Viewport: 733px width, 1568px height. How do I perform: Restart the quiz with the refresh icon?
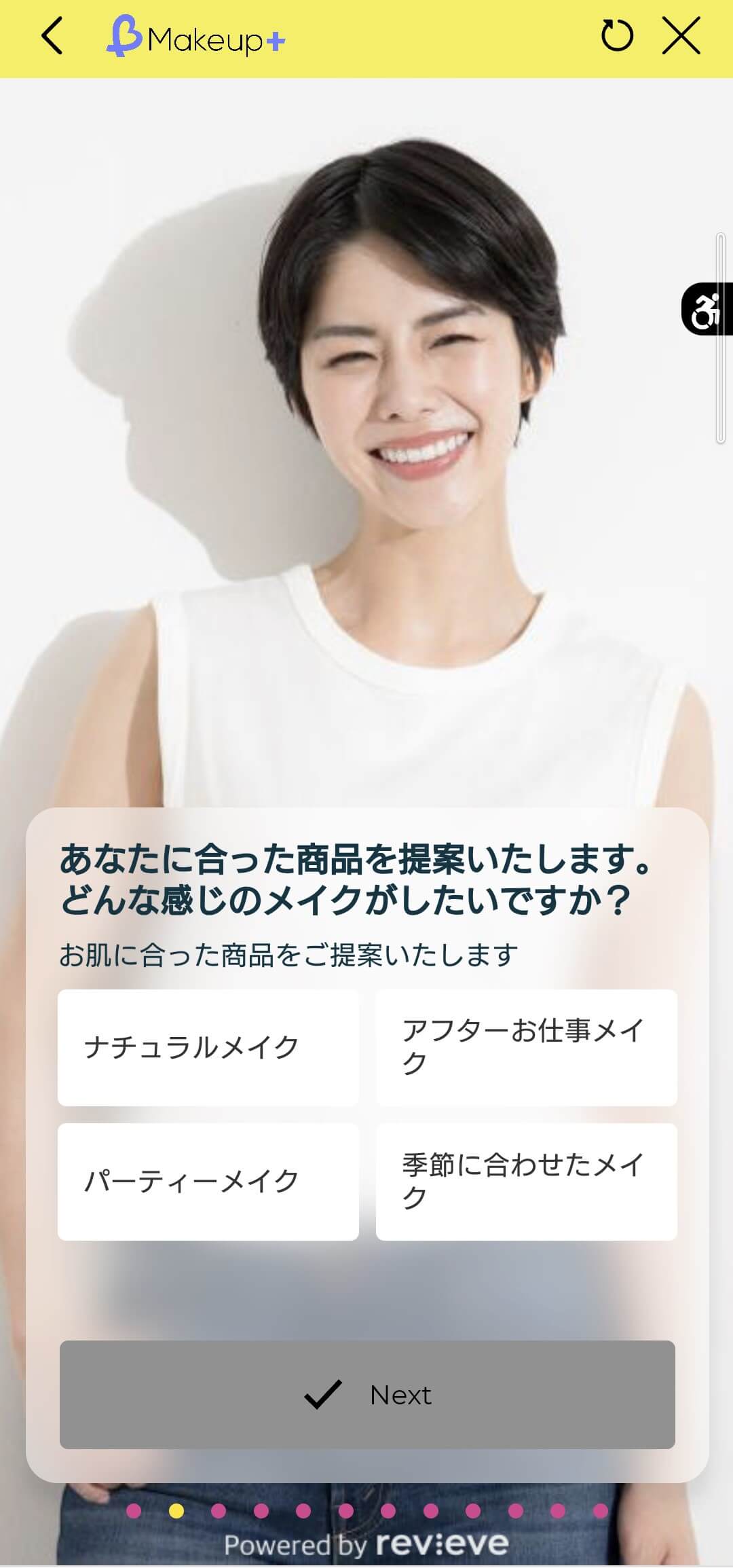click(x=616, y=36)
